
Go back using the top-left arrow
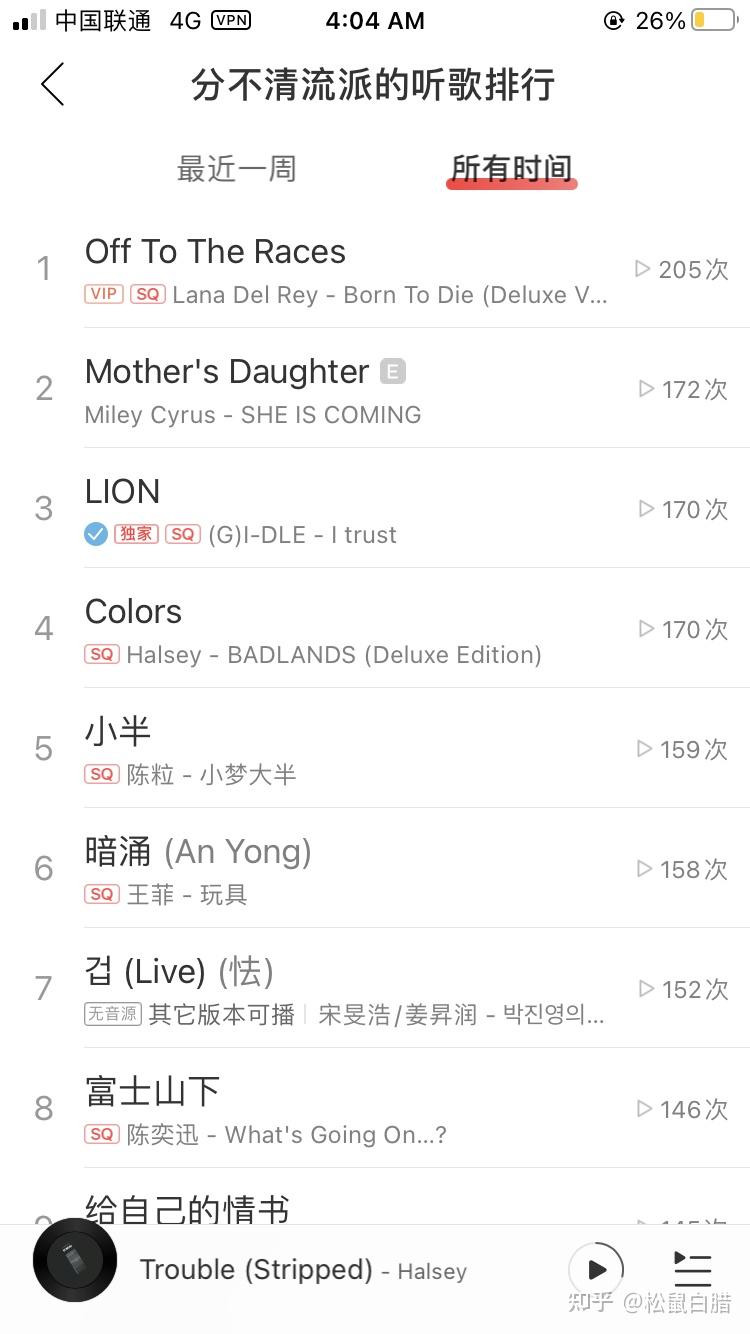(x=52, y=84)
